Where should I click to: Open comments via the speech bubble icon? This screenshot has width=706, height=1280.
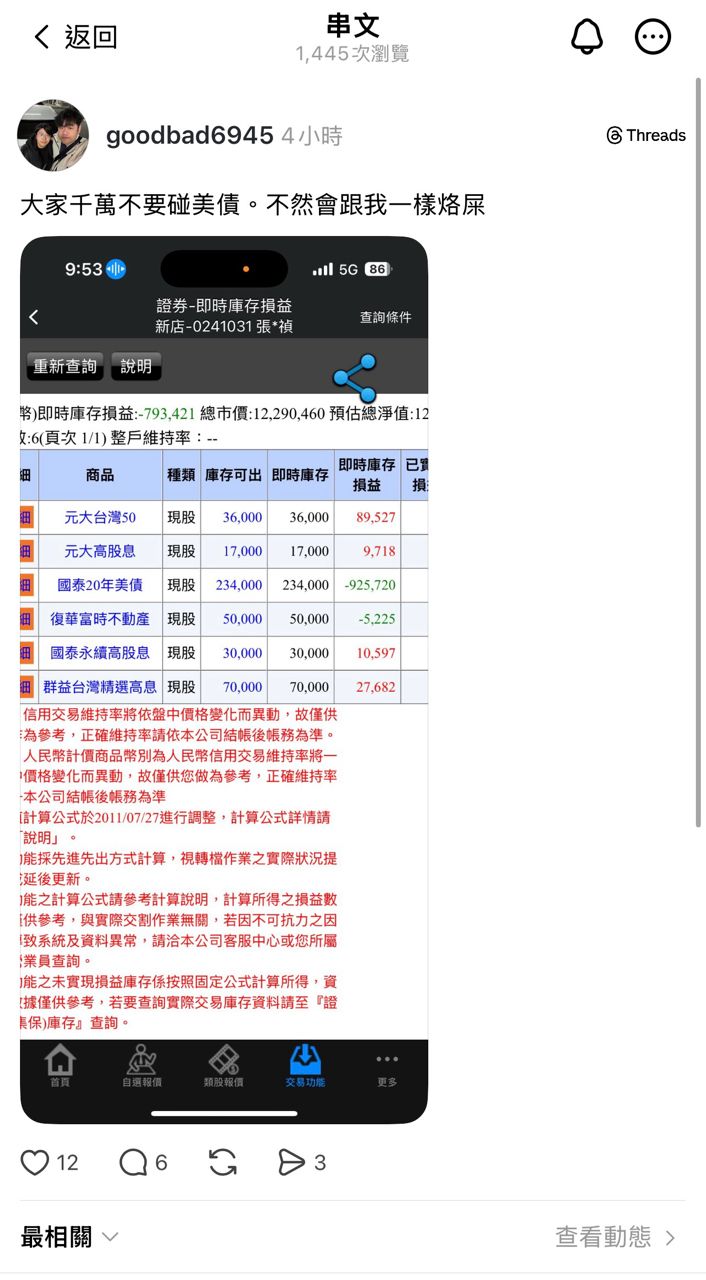(133, 1162)
